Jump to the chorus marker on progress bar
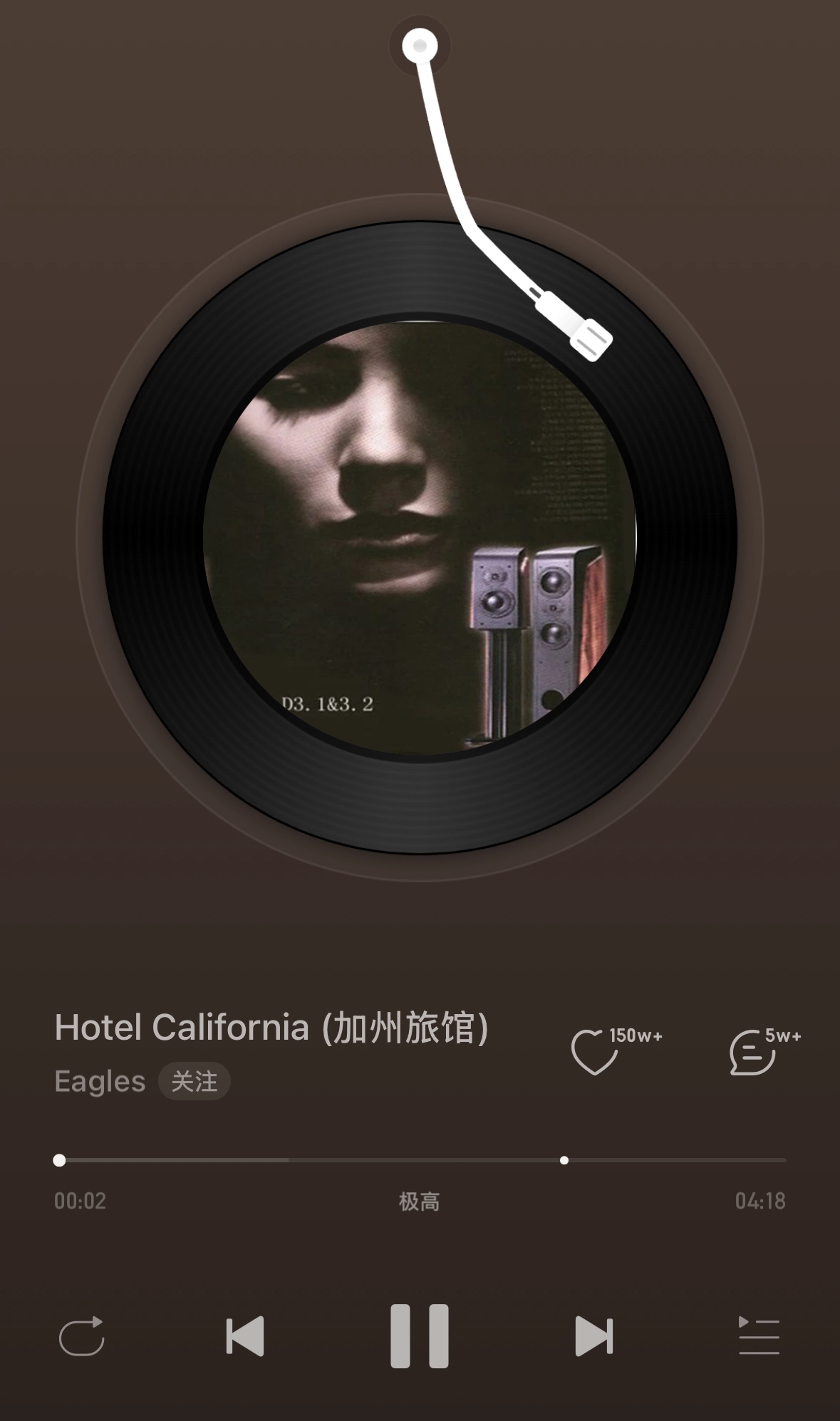Image resolution: width=840 pixels, height=1421 pixels. (x=564, y=1160)
